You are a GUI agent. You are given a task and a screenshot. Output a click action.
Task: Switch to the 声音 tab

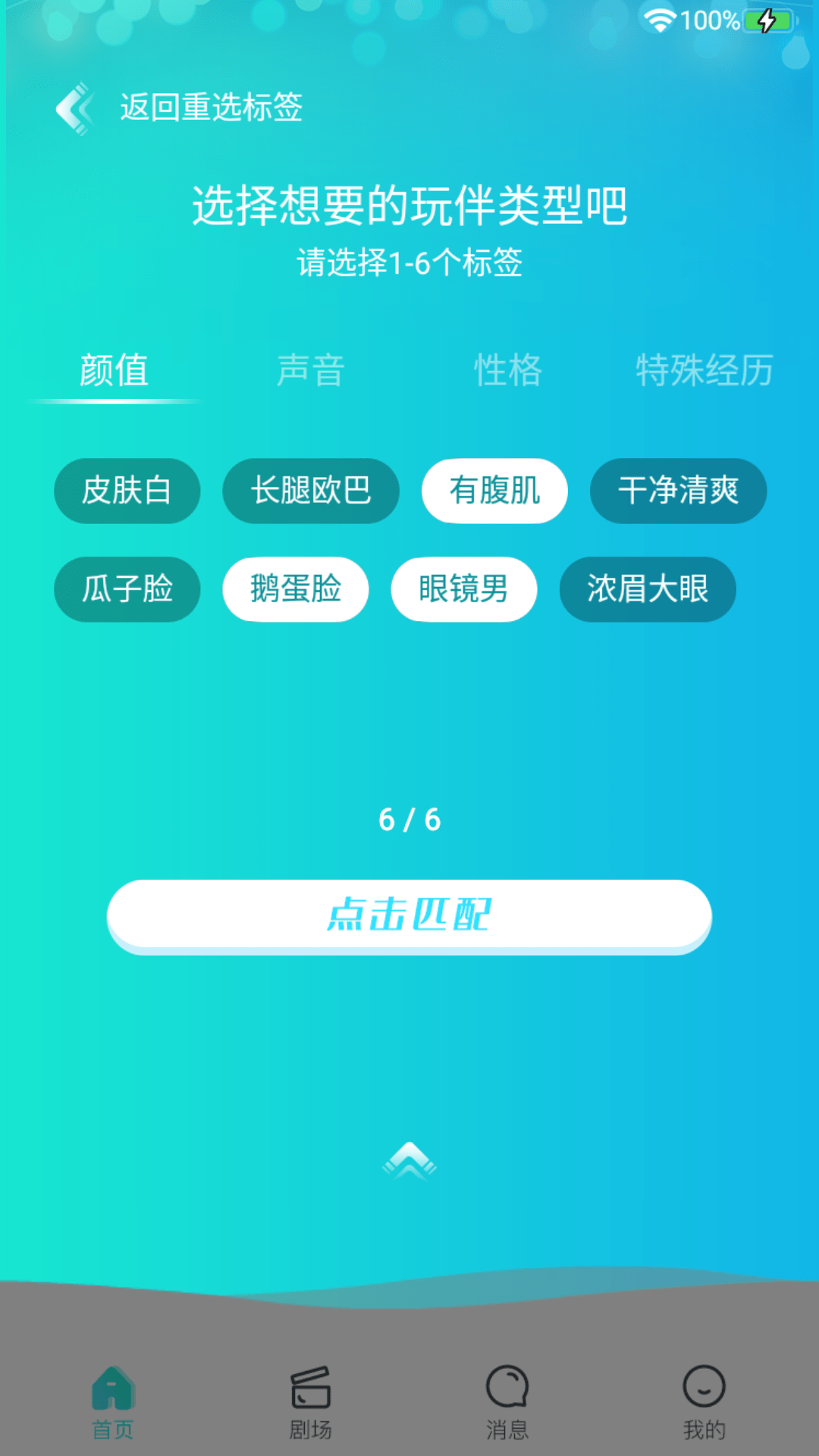point(312,372)
